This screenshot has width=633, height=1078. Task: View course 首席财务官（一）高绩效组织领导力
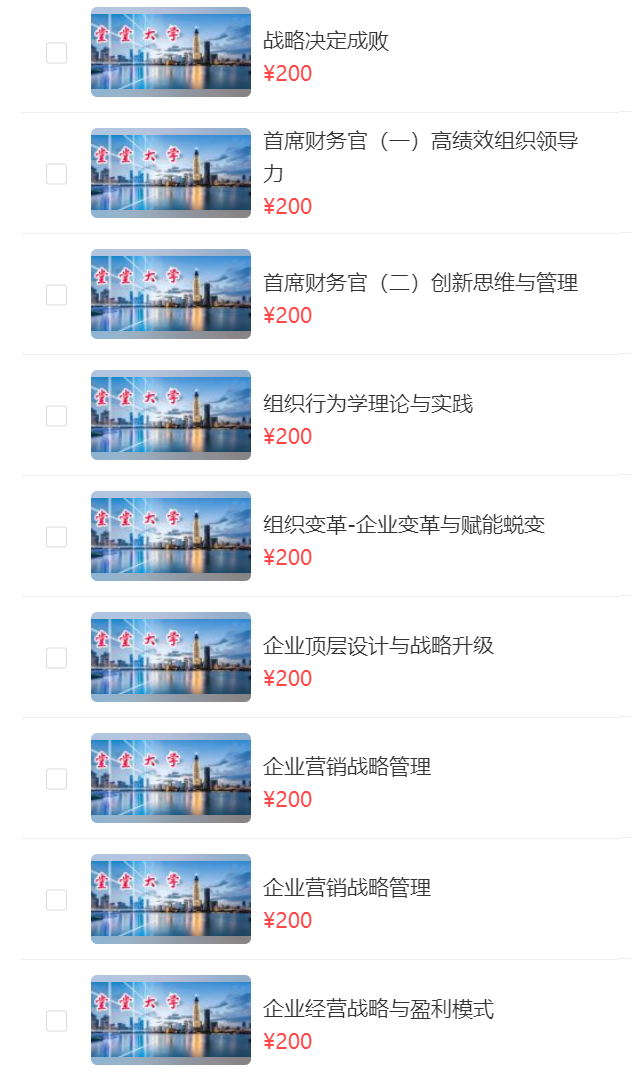tap(420, 142)
